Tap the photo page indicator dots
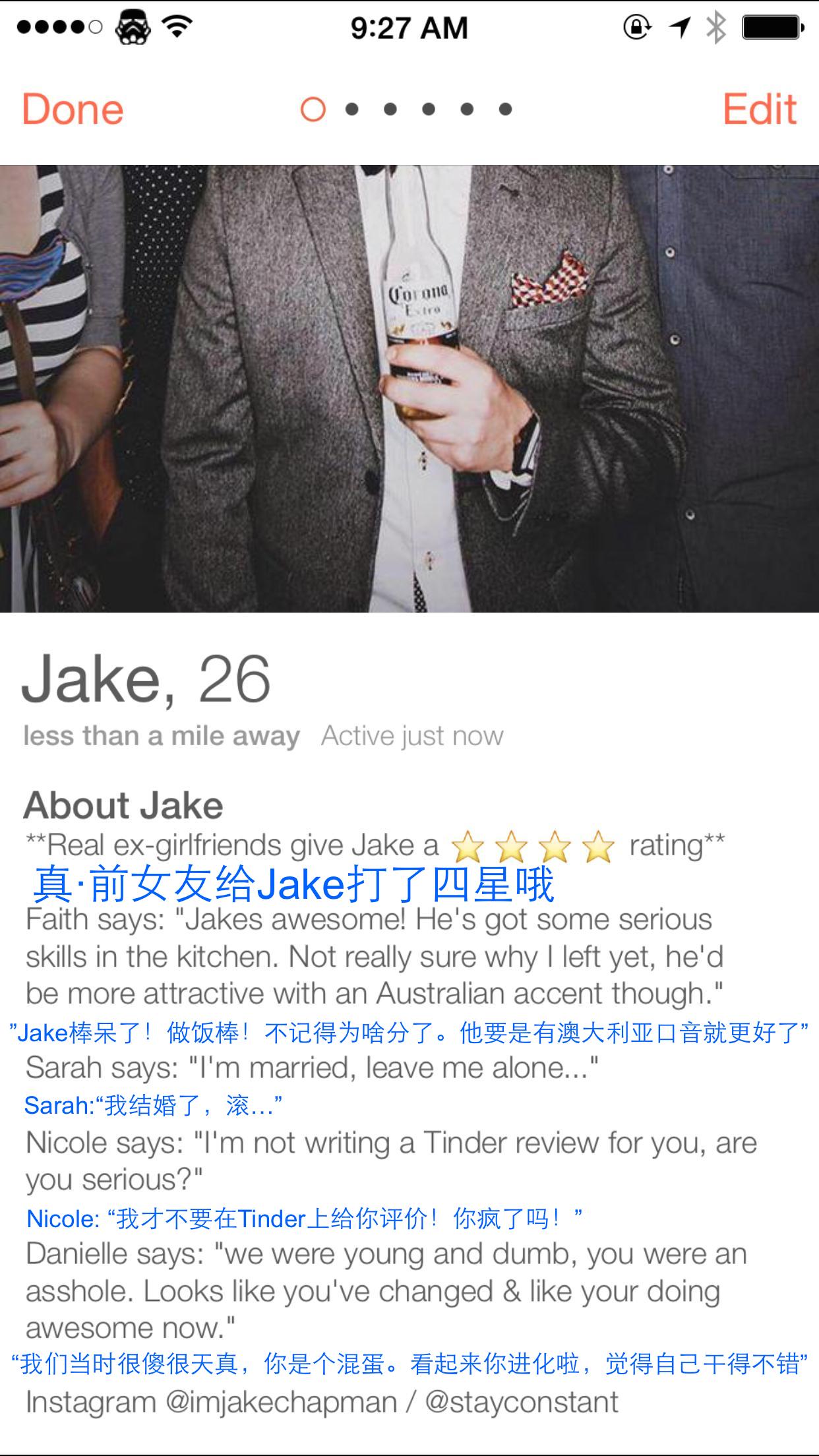819x1456 pixels. [x=407, y=109]
